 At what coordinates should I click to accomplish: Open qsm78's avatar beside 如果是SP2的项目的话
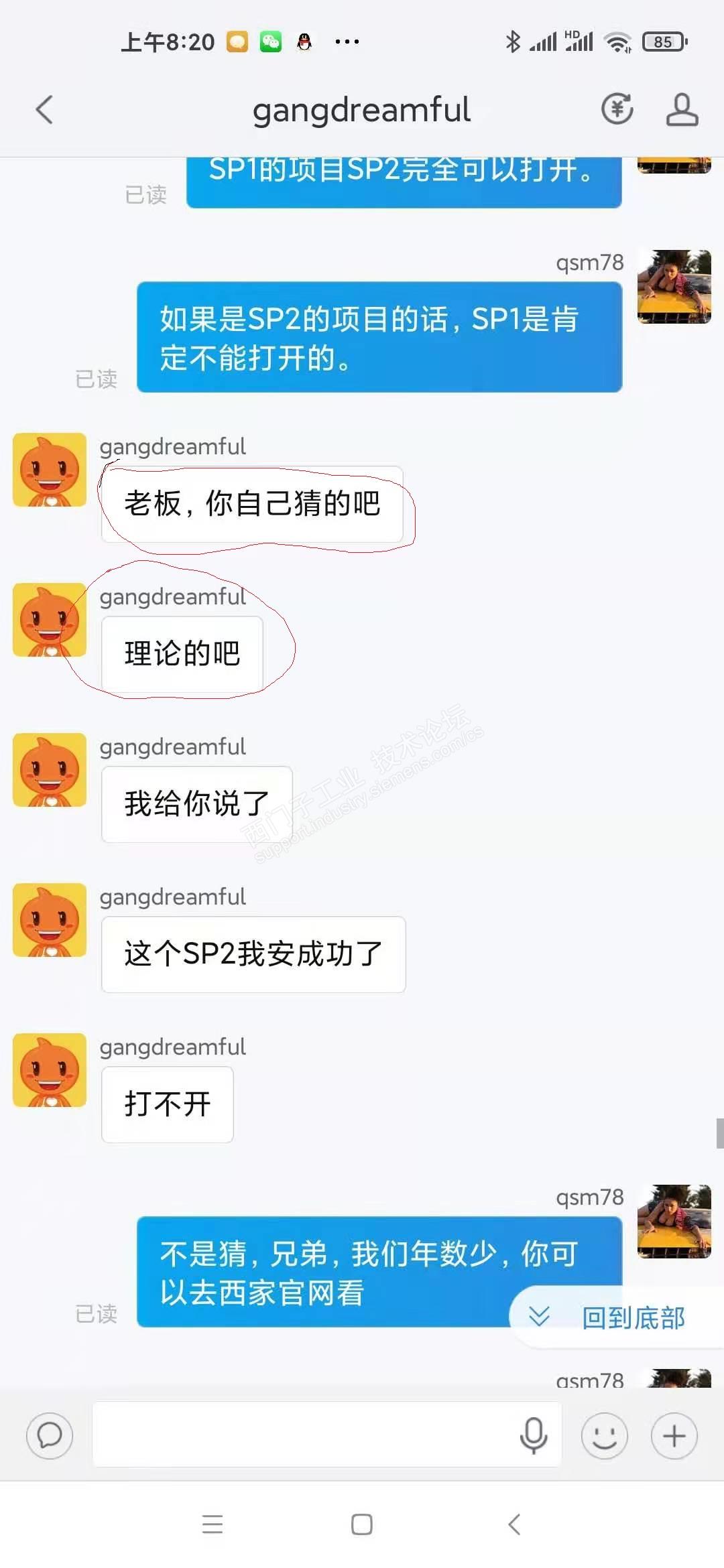674,287
